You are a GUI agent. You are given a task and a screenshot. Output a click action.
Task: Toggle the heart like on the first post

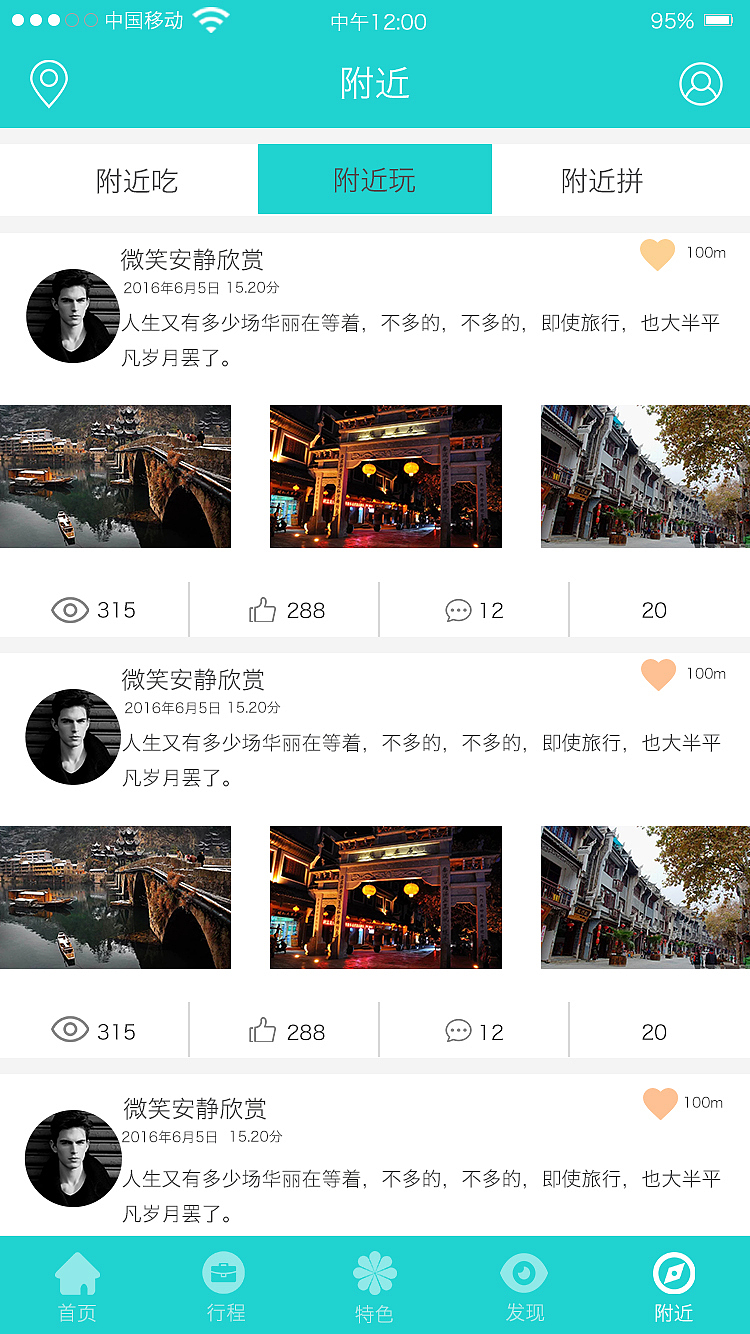pos(657,255)
